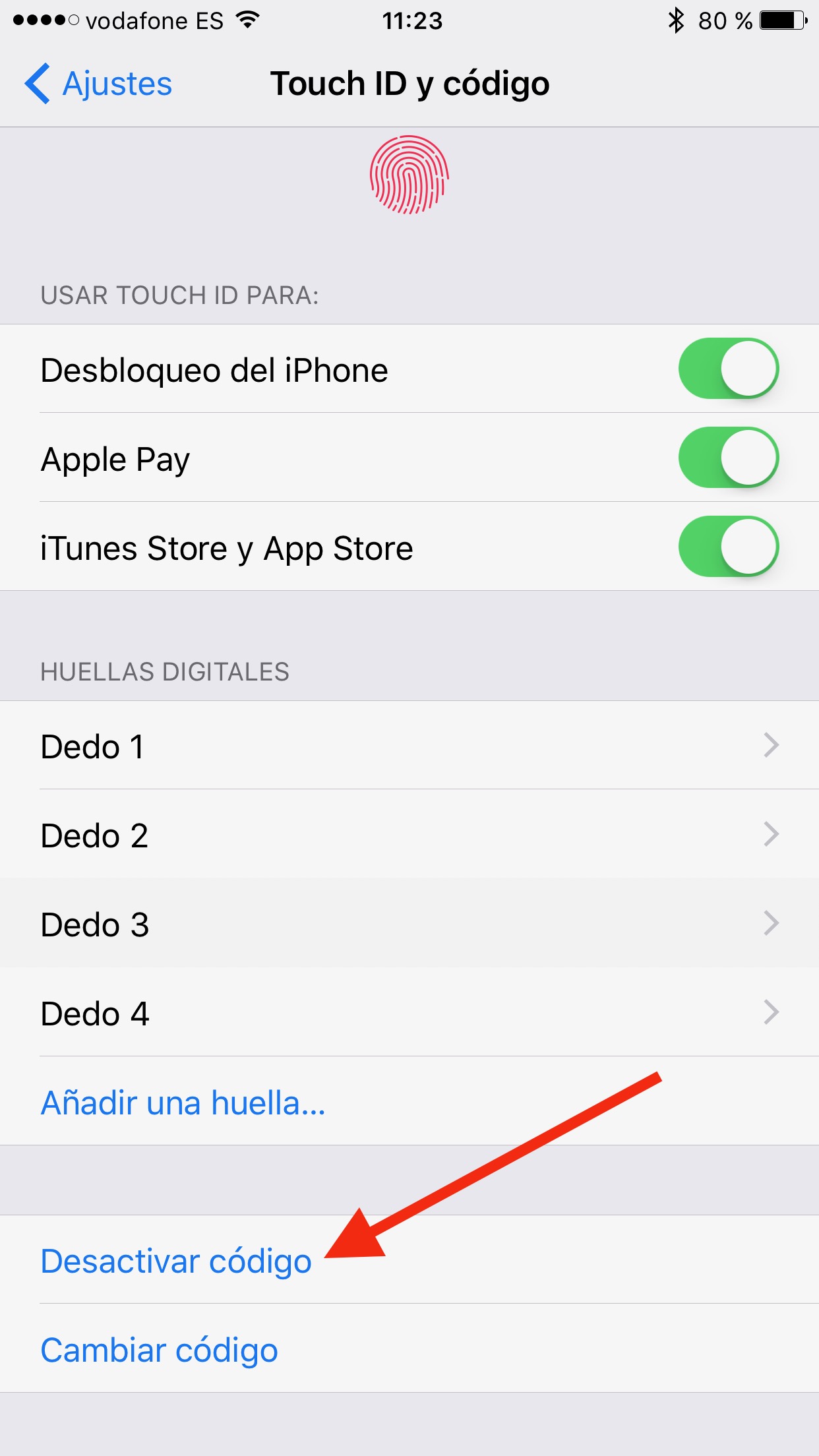Toggle Desbloqueo del iPhone switch
The image size is (819, 1456).
point(729,369)
